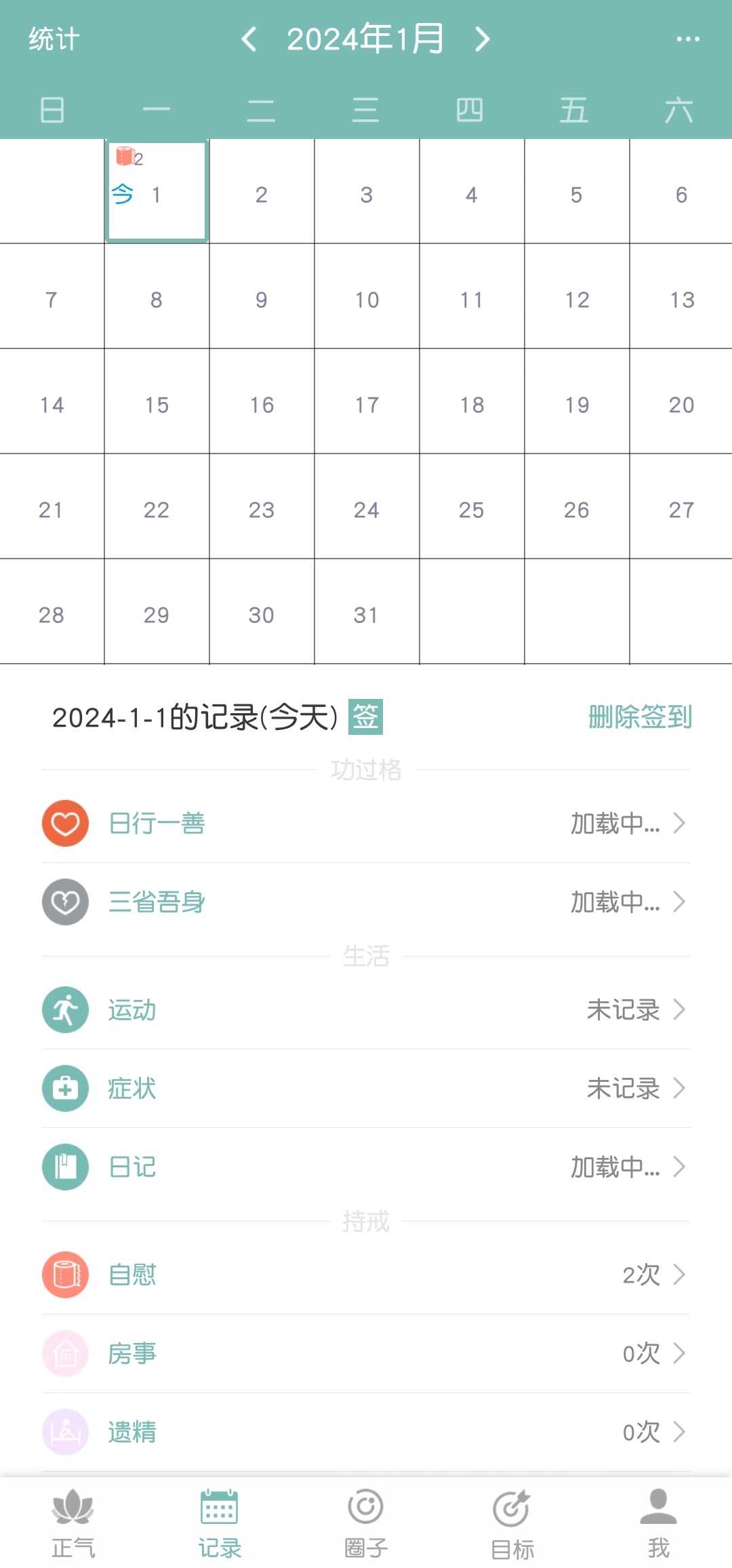
Task: Go to the previous month
Action: click(x=249, y=39)
